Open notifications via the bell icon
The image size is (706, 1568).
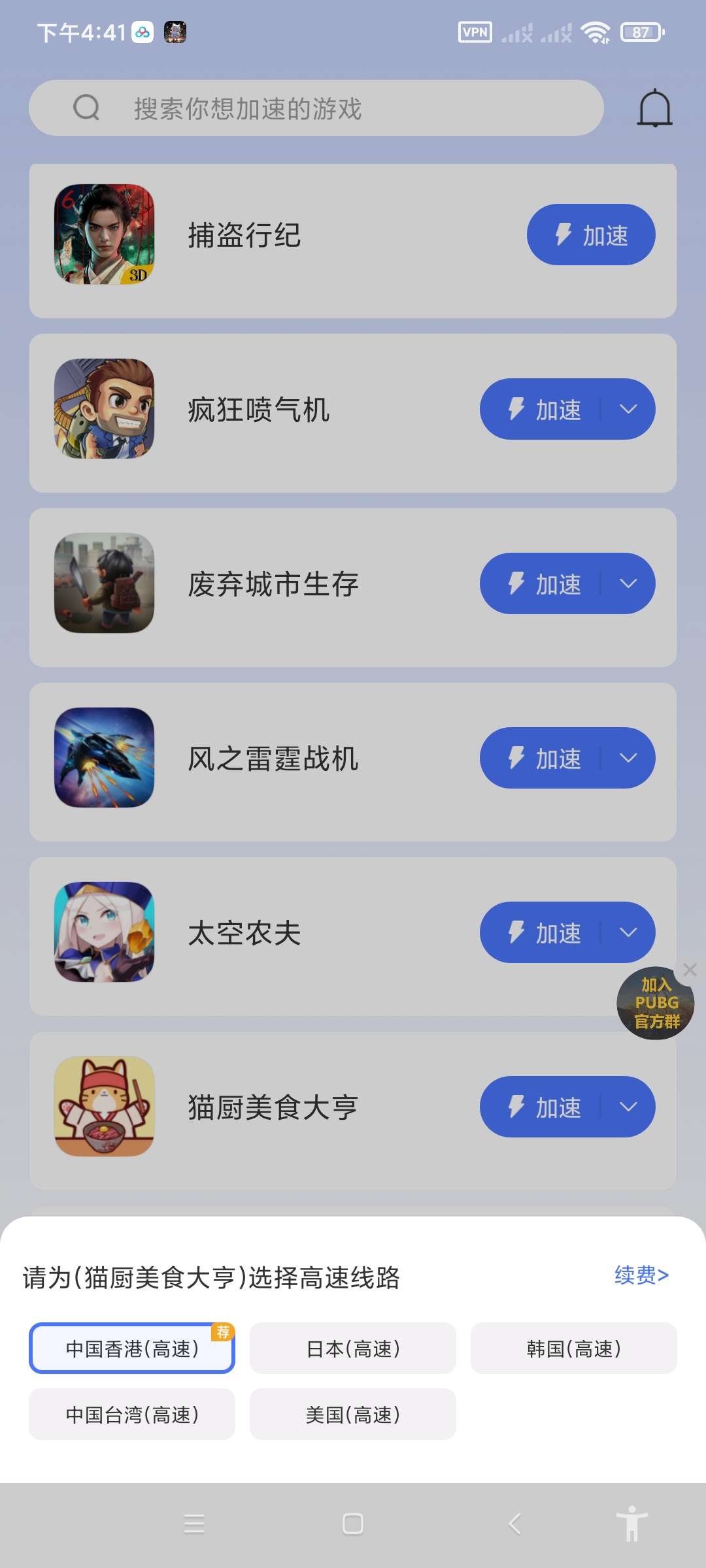653,108
